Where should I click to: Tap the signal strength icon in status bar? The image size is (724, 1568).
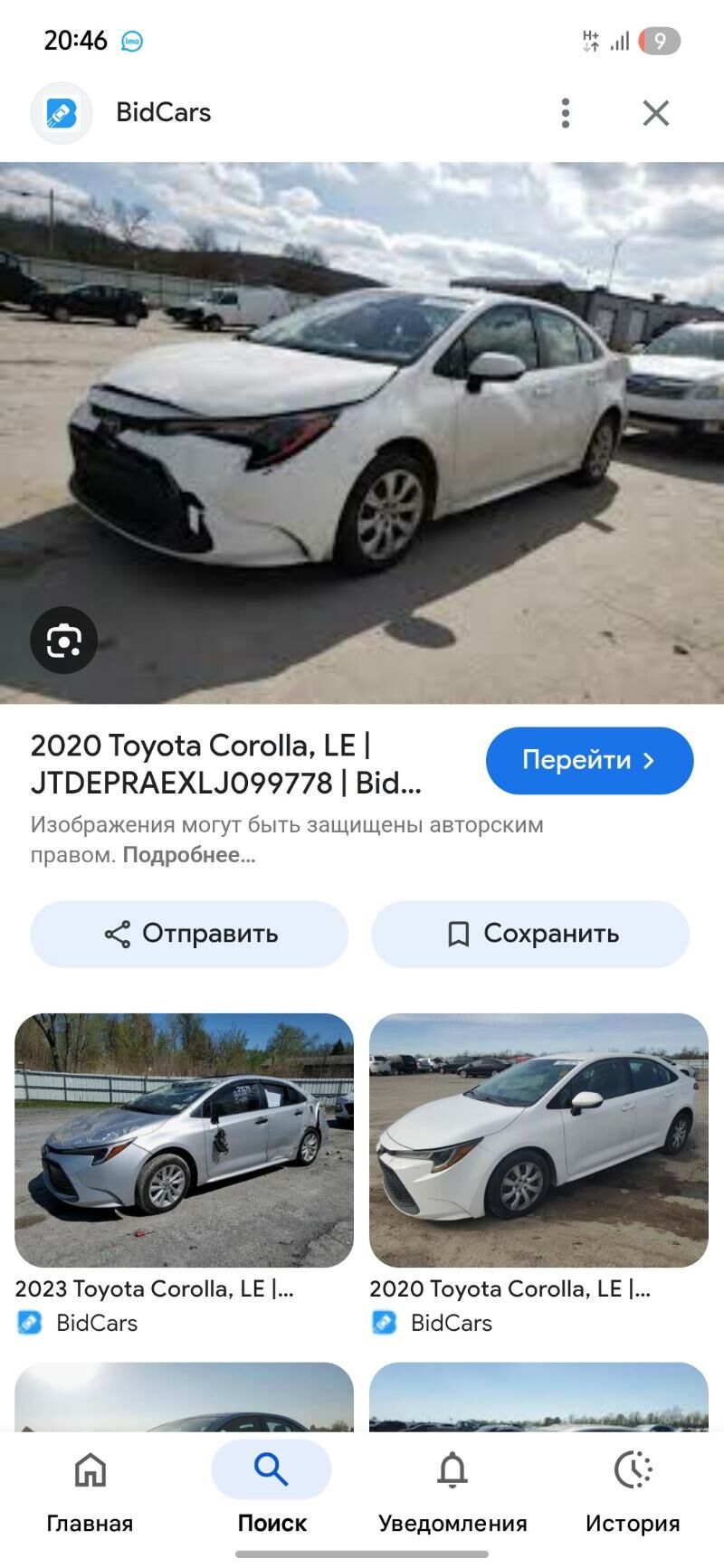(x=620, y=41)
